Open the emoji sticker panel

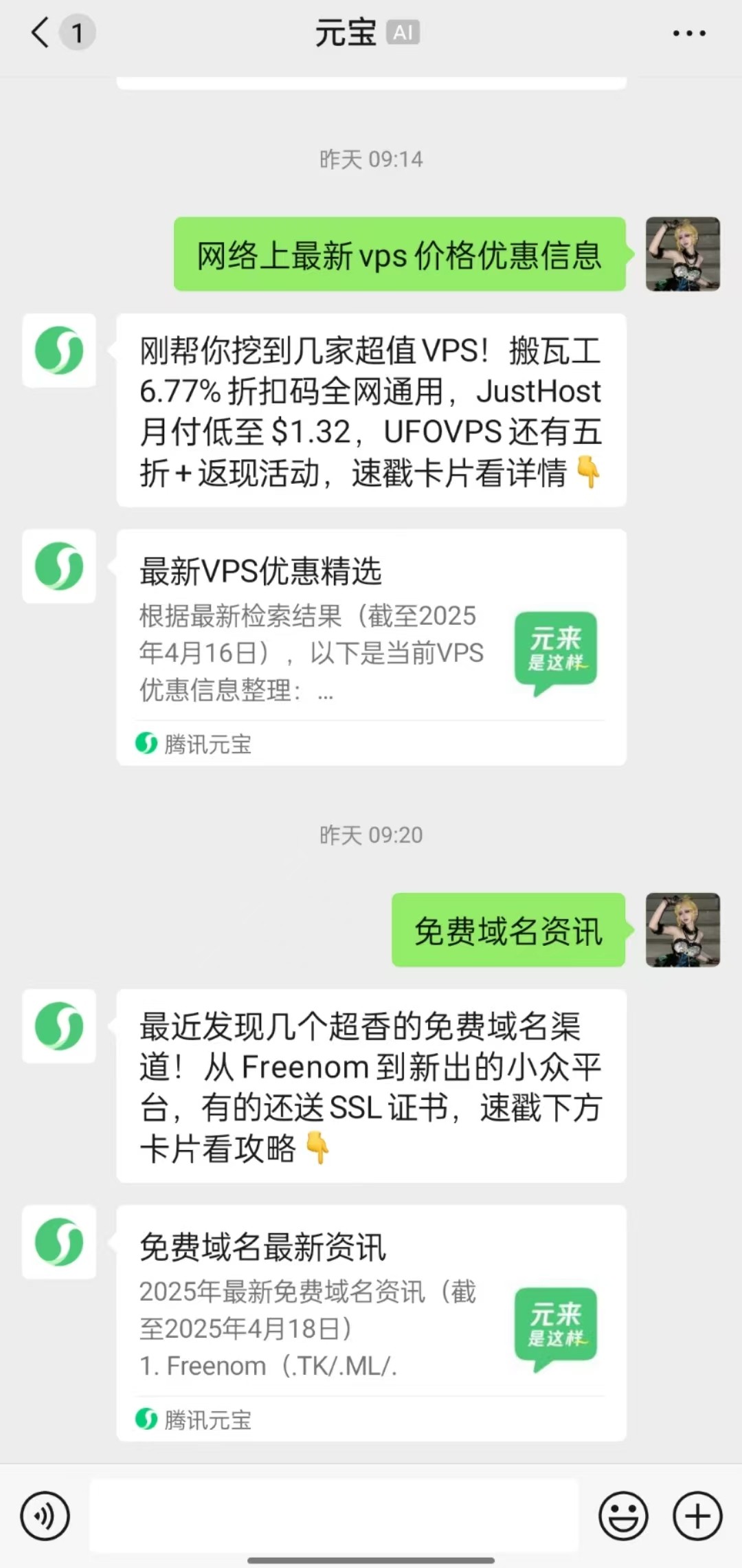point(623,1516)
